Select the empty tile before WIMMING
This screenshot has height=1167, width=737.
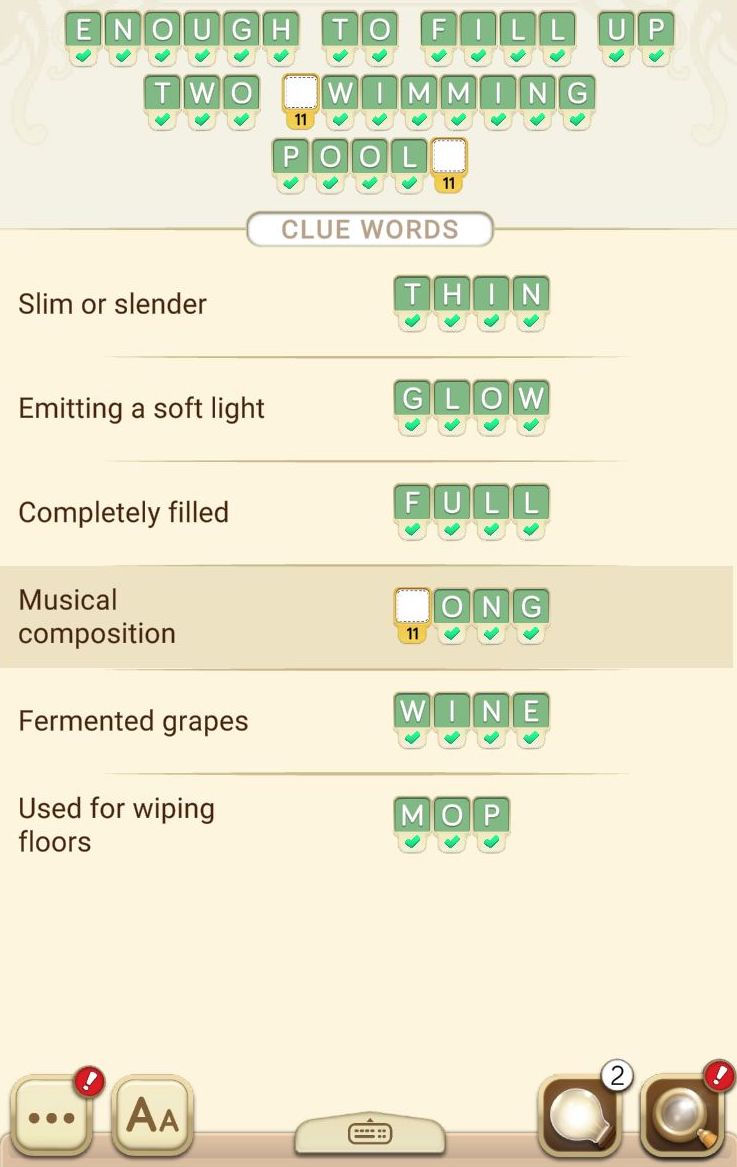click(301, 96)
